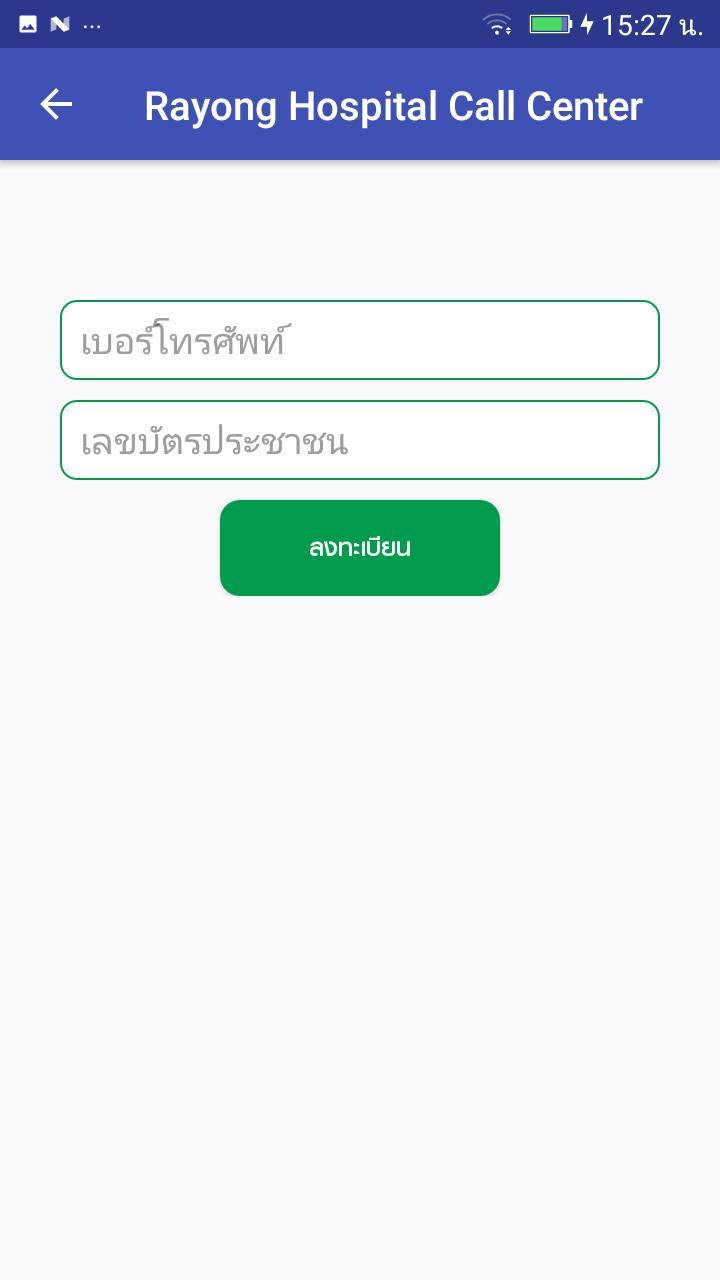Navigate back using the arrow button

(55, 103)
